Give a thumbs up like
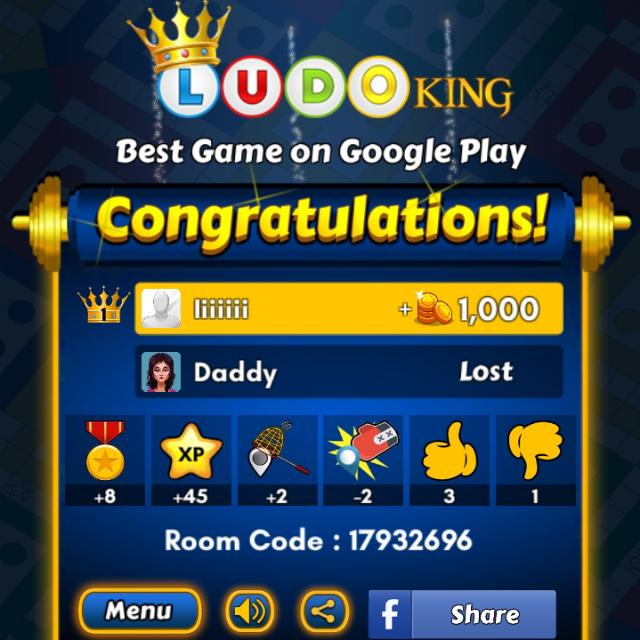The width and height of the screenshot is (640, 640). pyautogui.click(x=449, y=452)
